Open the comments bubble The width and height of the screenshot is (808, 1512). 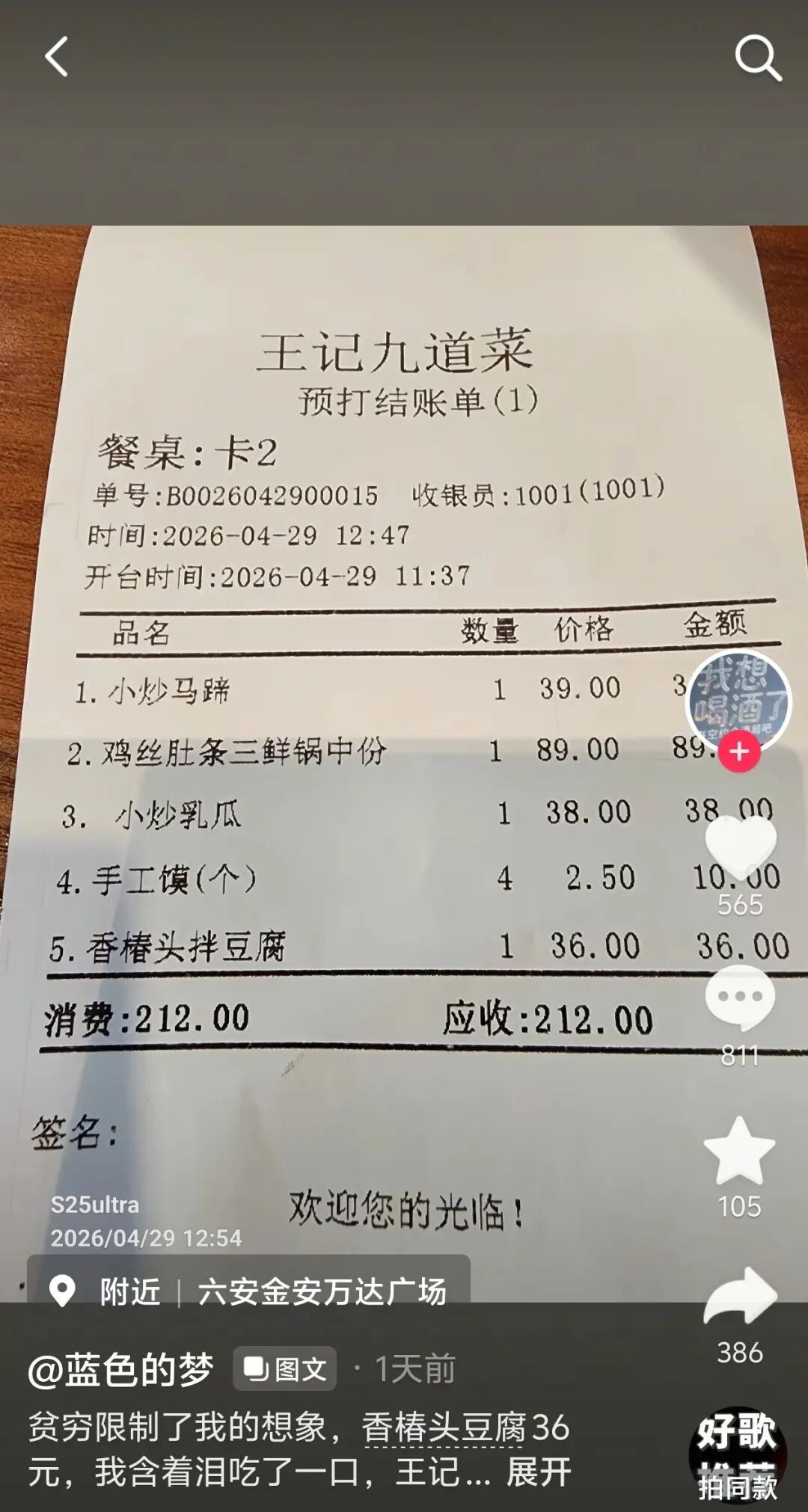[x=740, y=998]
